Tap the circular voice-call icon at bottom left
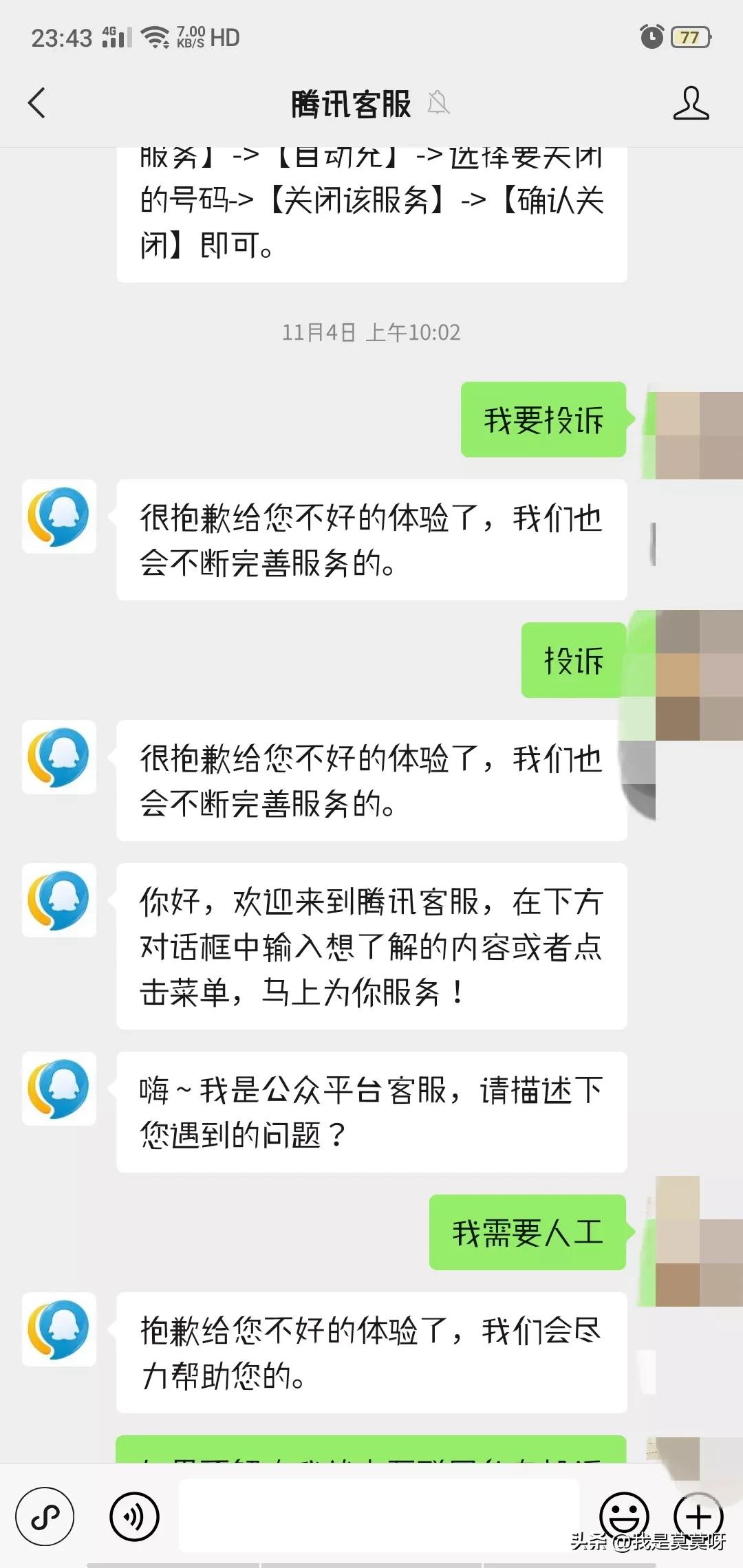This screenshot has width=743, height=1568. [x=43, y=1515]
